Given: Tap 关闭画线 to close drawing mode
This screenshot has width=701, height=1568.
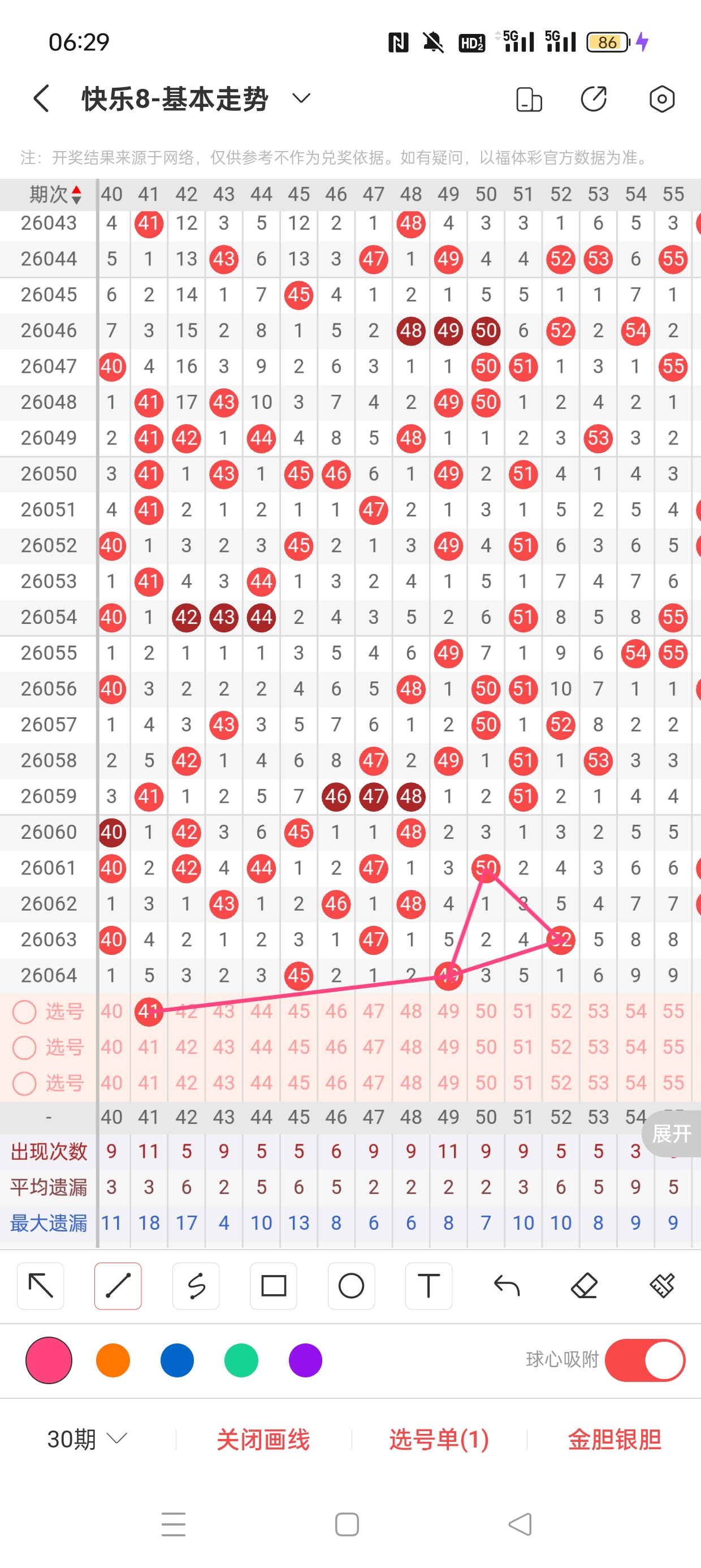Looking at the screenshot, I should click(263, 1440).
